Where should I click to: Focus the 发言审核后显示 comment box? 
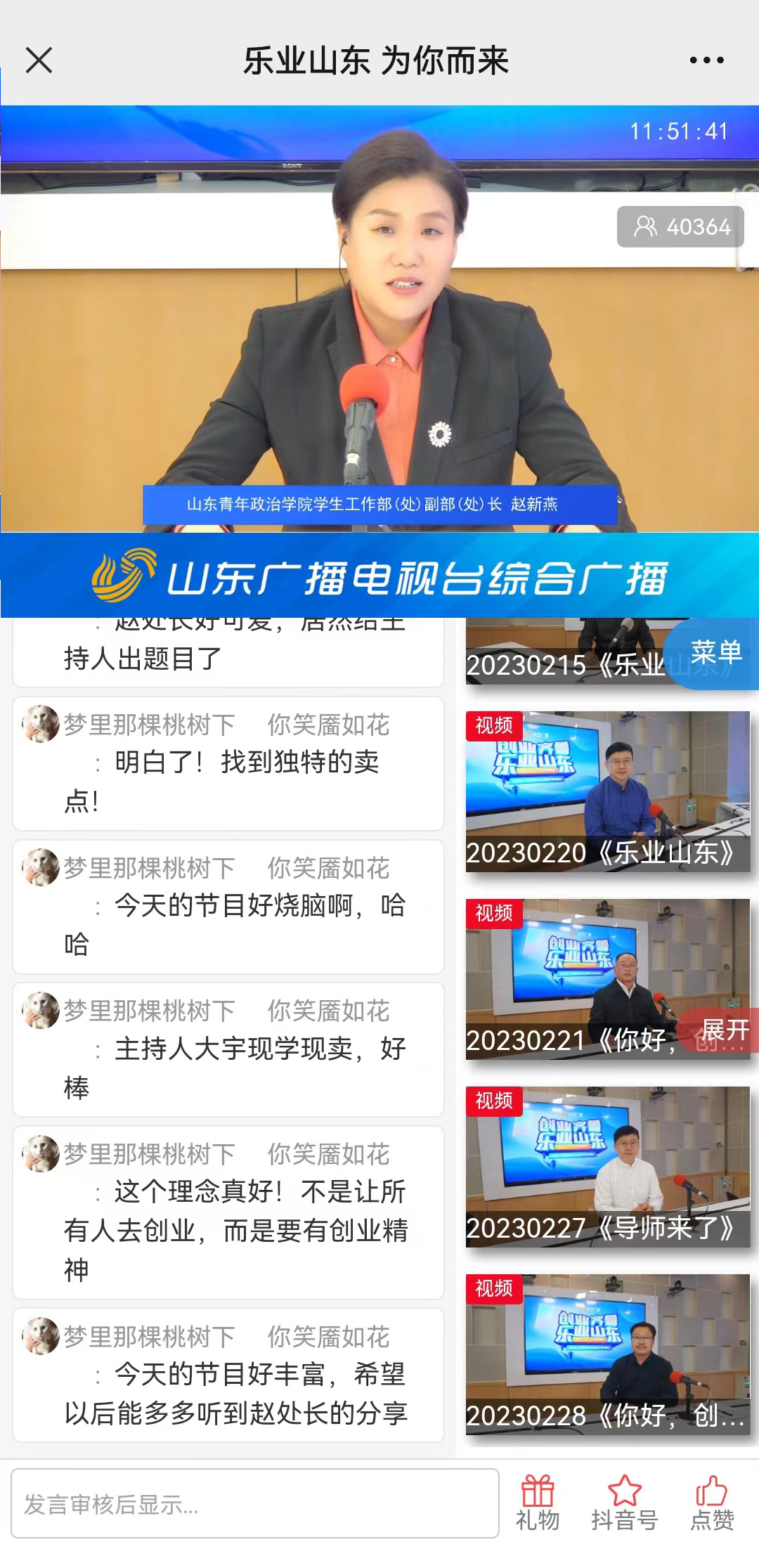[x=254, y=1503]
